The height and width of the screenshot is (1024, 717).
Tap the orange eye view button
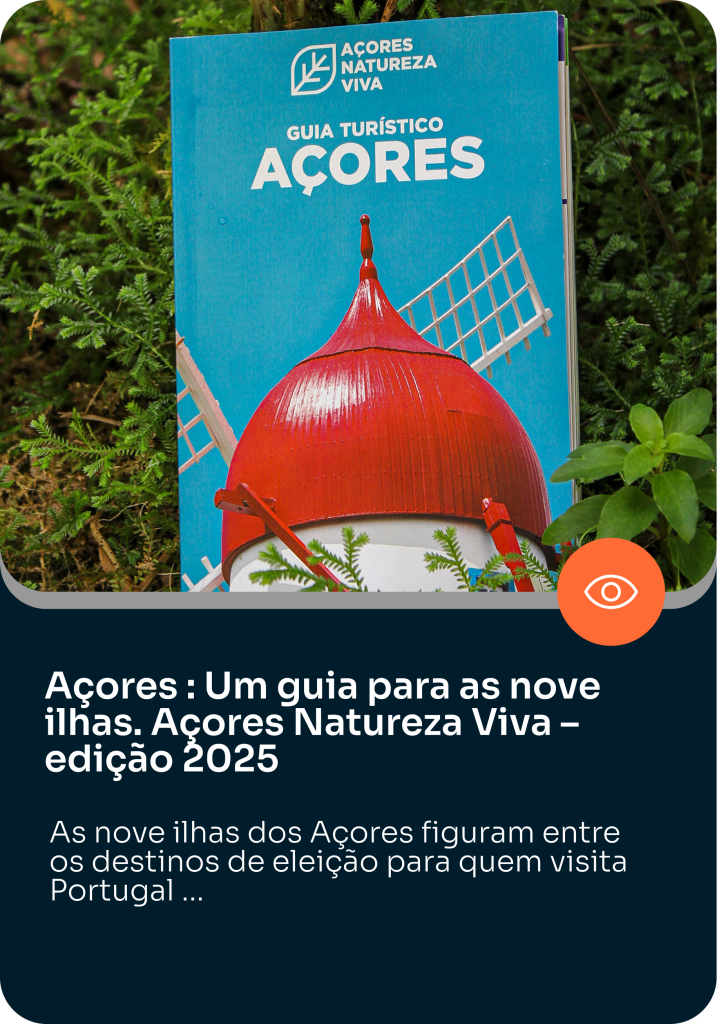tap(611, 592)
